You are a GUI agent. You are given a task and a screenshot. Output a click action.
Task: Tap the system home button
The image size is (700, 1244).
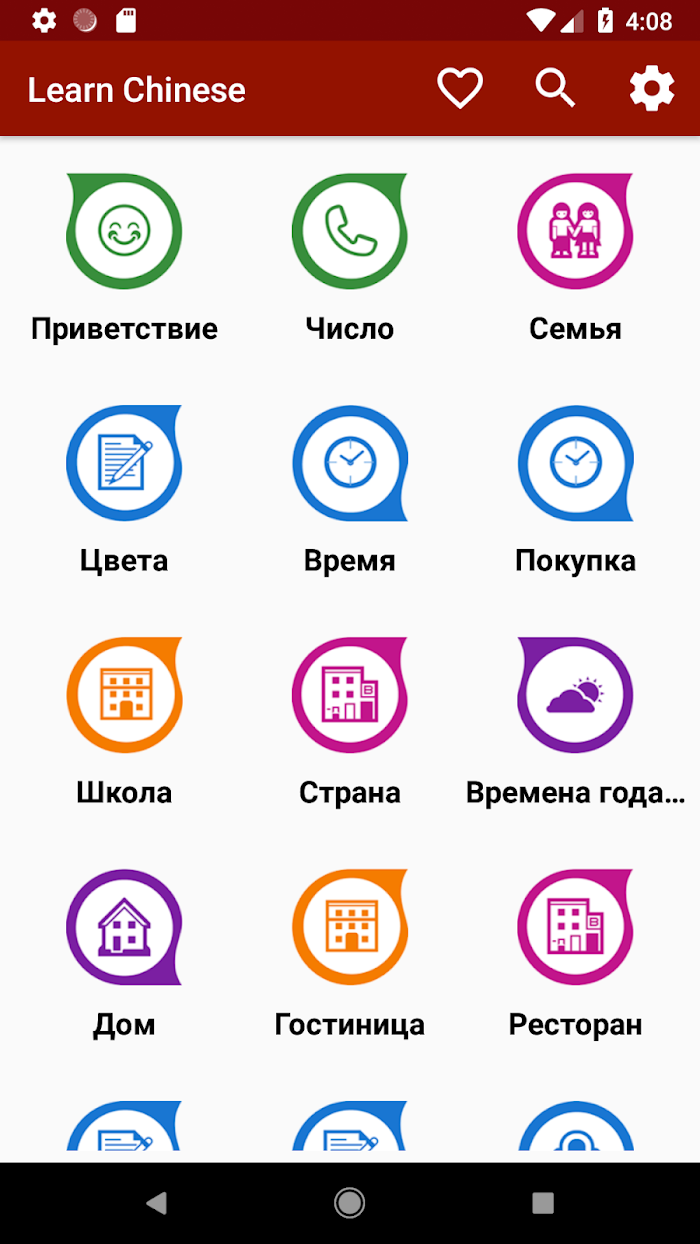[350, 1203]
